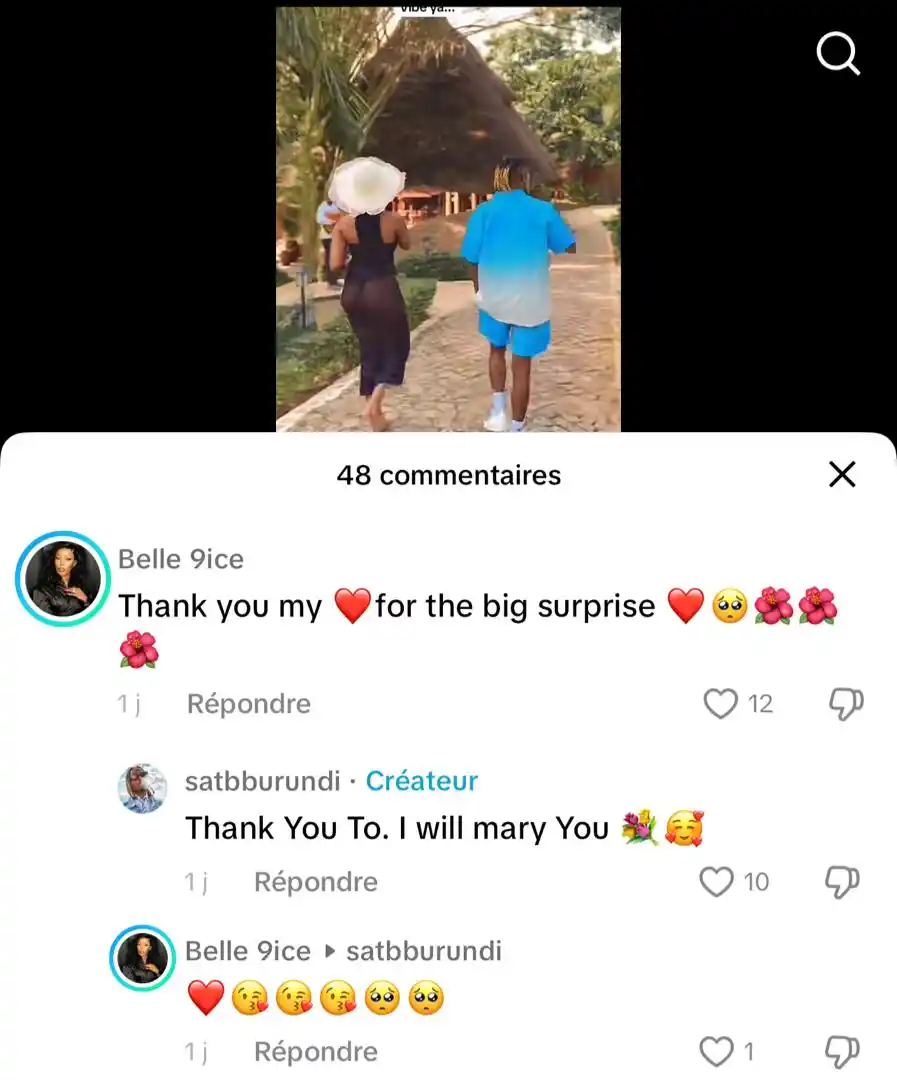Click Répondre under satbburundi's reply
Image resolution: width=897 pixels, height=1080 pixels.
[315, 882]
